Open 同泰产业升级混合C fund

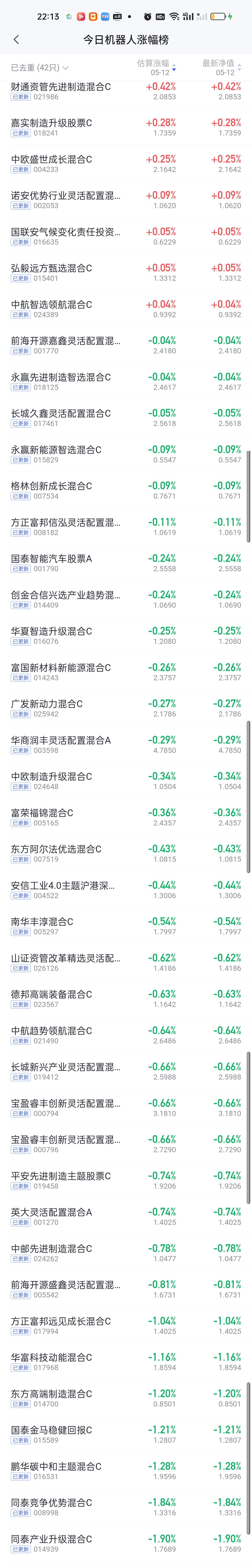126,1544
